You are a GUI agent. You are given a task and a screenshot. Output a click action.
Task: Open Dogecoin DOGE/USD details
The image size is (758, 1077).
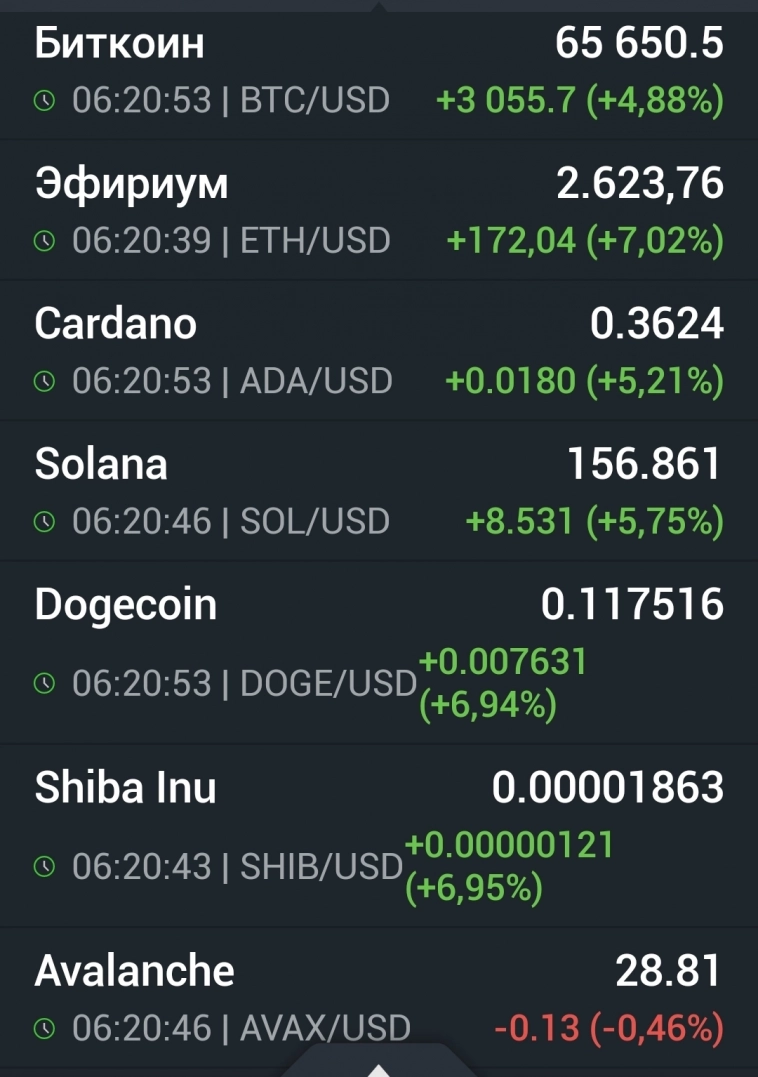coord(378,653)
